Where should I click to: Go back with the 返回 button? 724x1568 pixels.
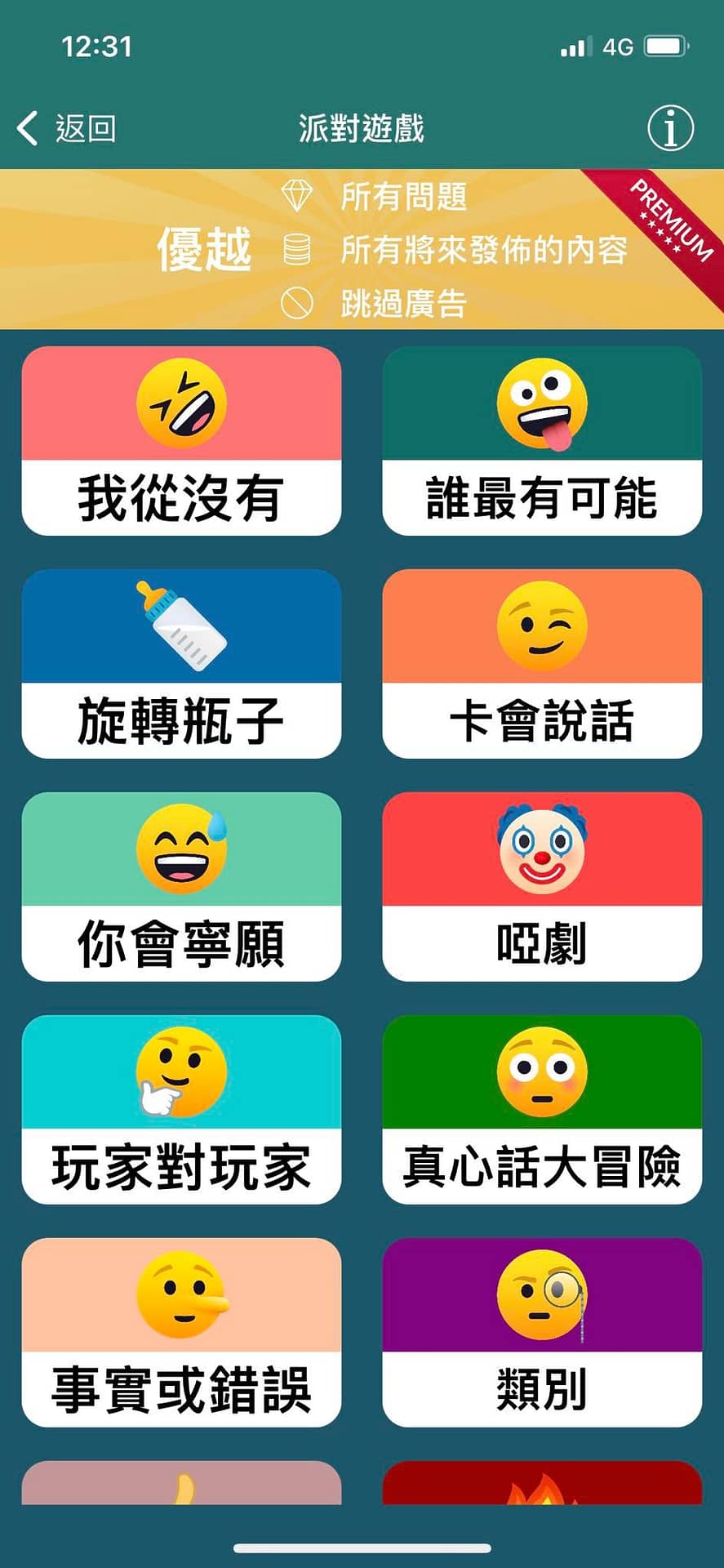67,128
